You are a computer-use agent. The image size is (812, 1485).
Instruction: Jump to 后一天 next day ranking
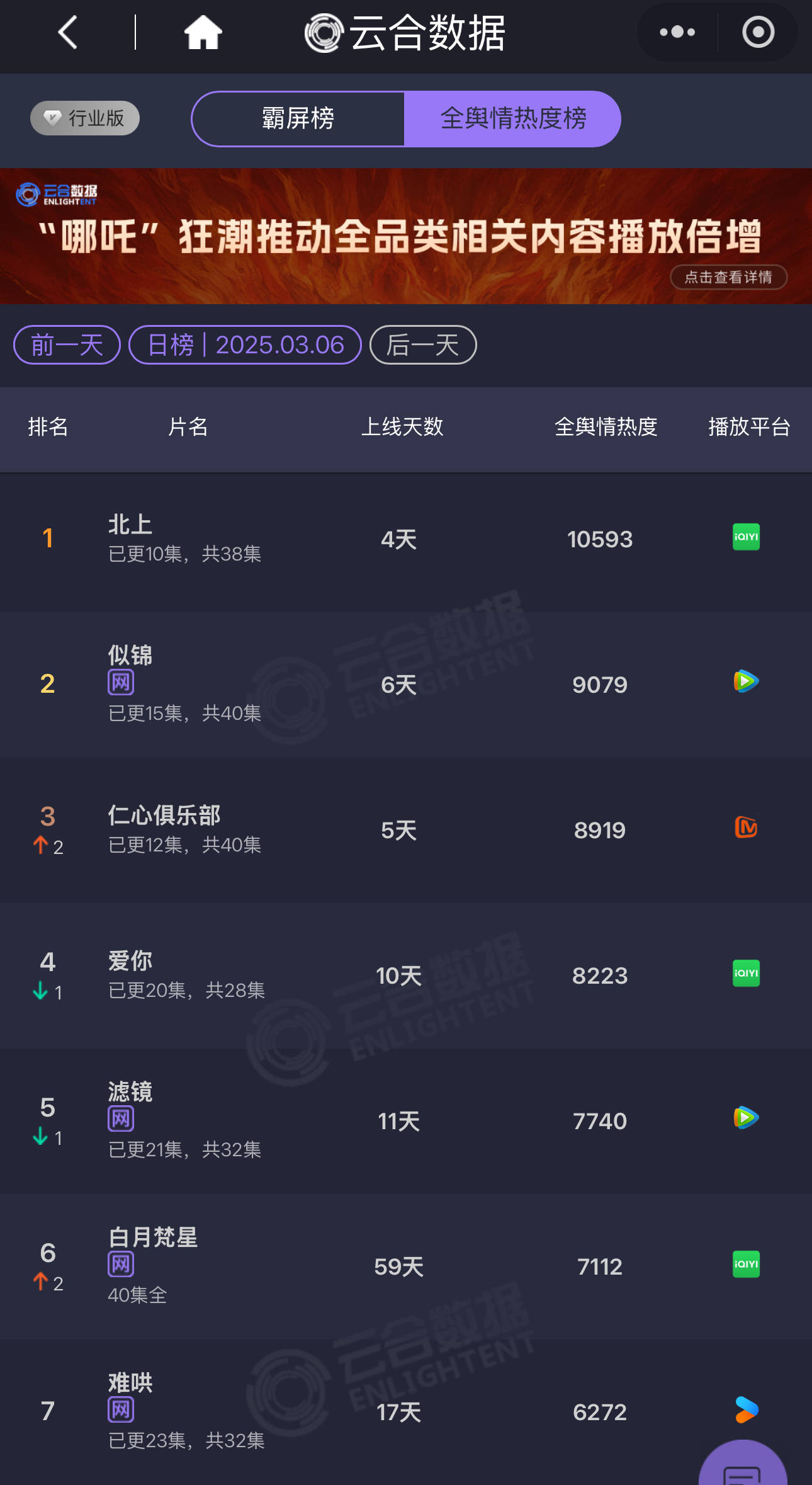pyautogui.click(x=422, y=345)
